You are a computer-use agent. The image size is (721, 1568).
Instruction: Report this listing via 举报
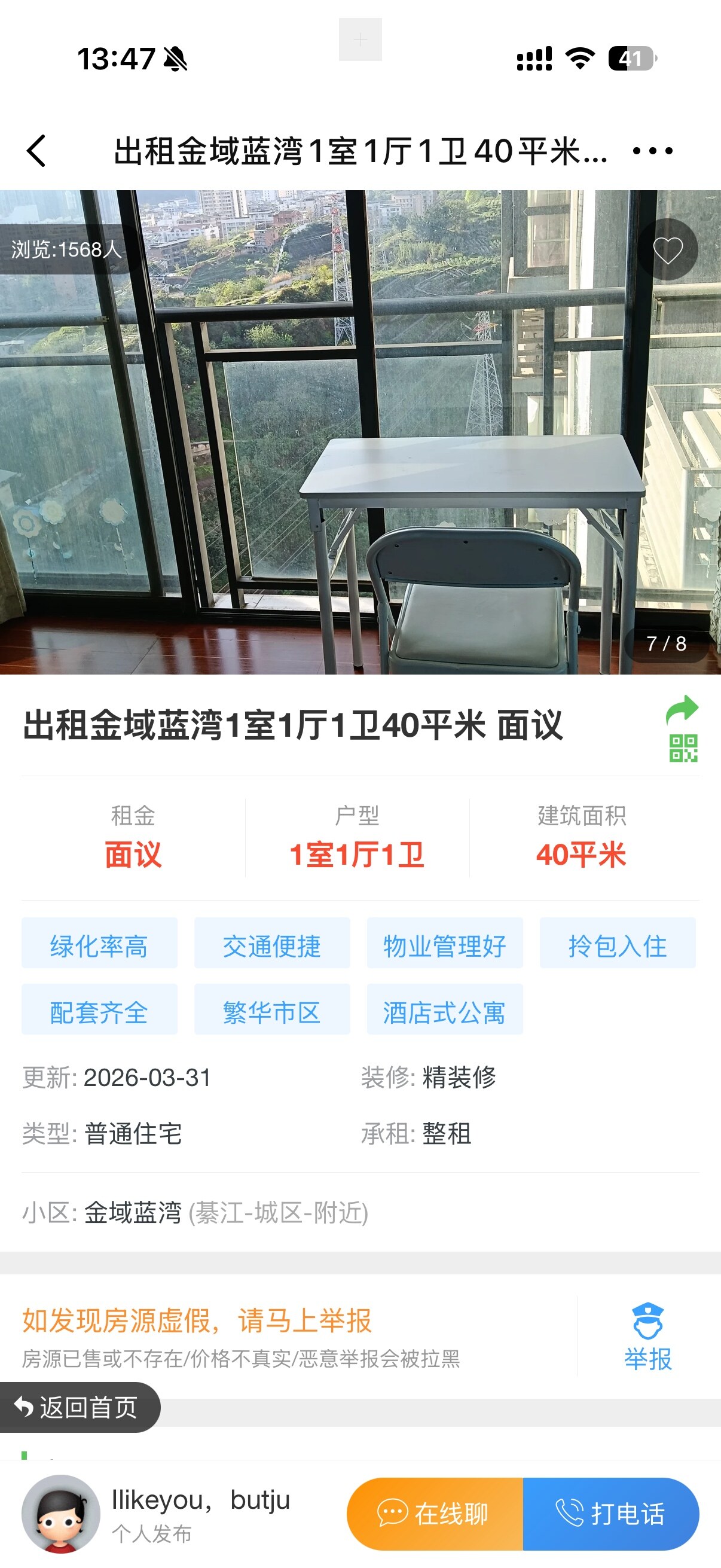point(647,1337)
